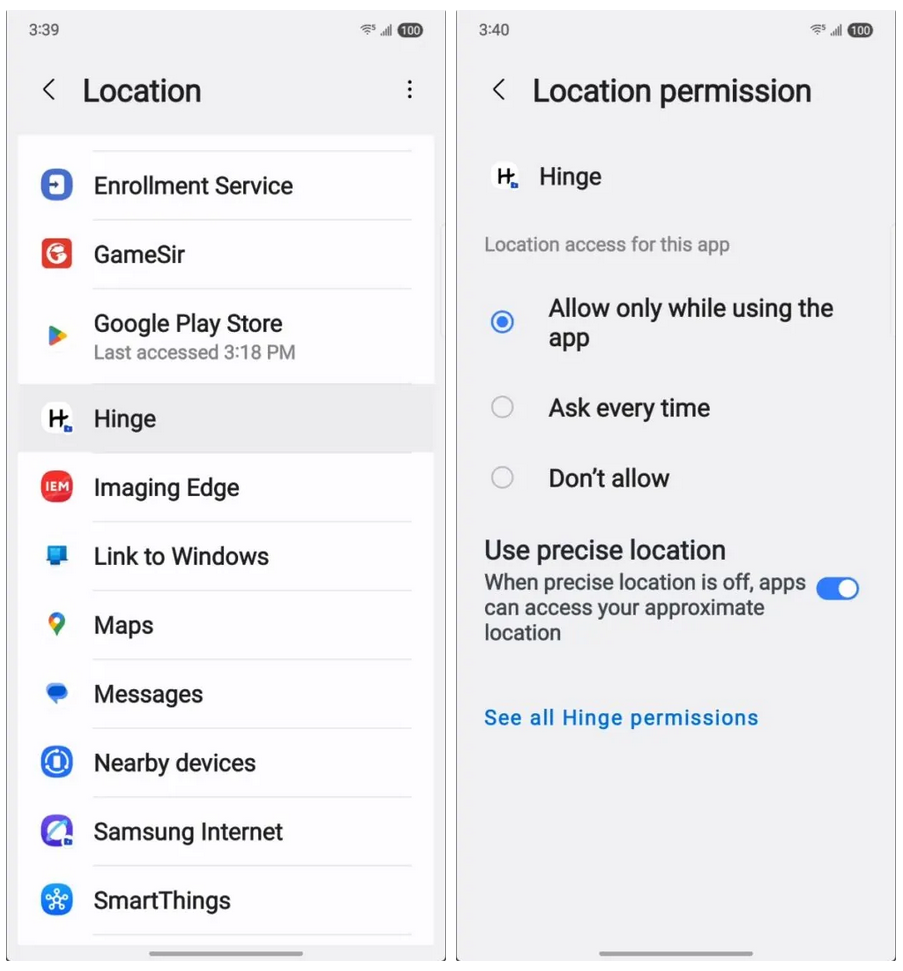Select Don't allow option
Image resolution: width=903 pixels, height=971 pixels.
click(503, 478)
